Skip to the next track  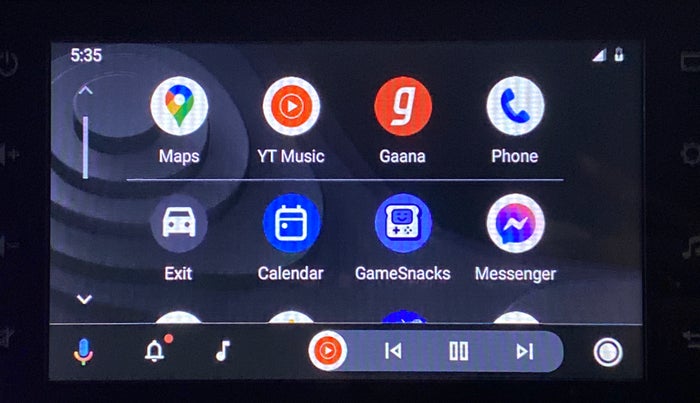(x=524, y=351)
